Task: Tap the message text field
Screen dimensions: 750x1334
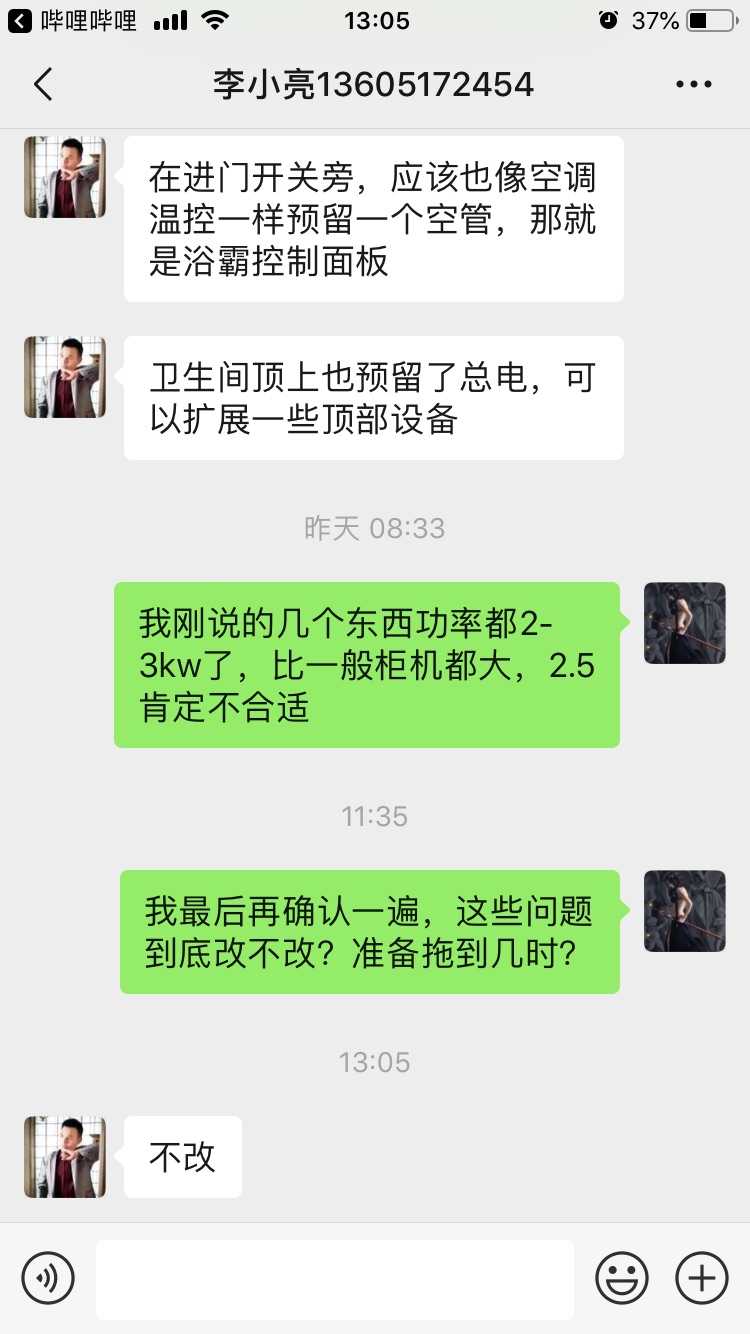Action: 335,1279
